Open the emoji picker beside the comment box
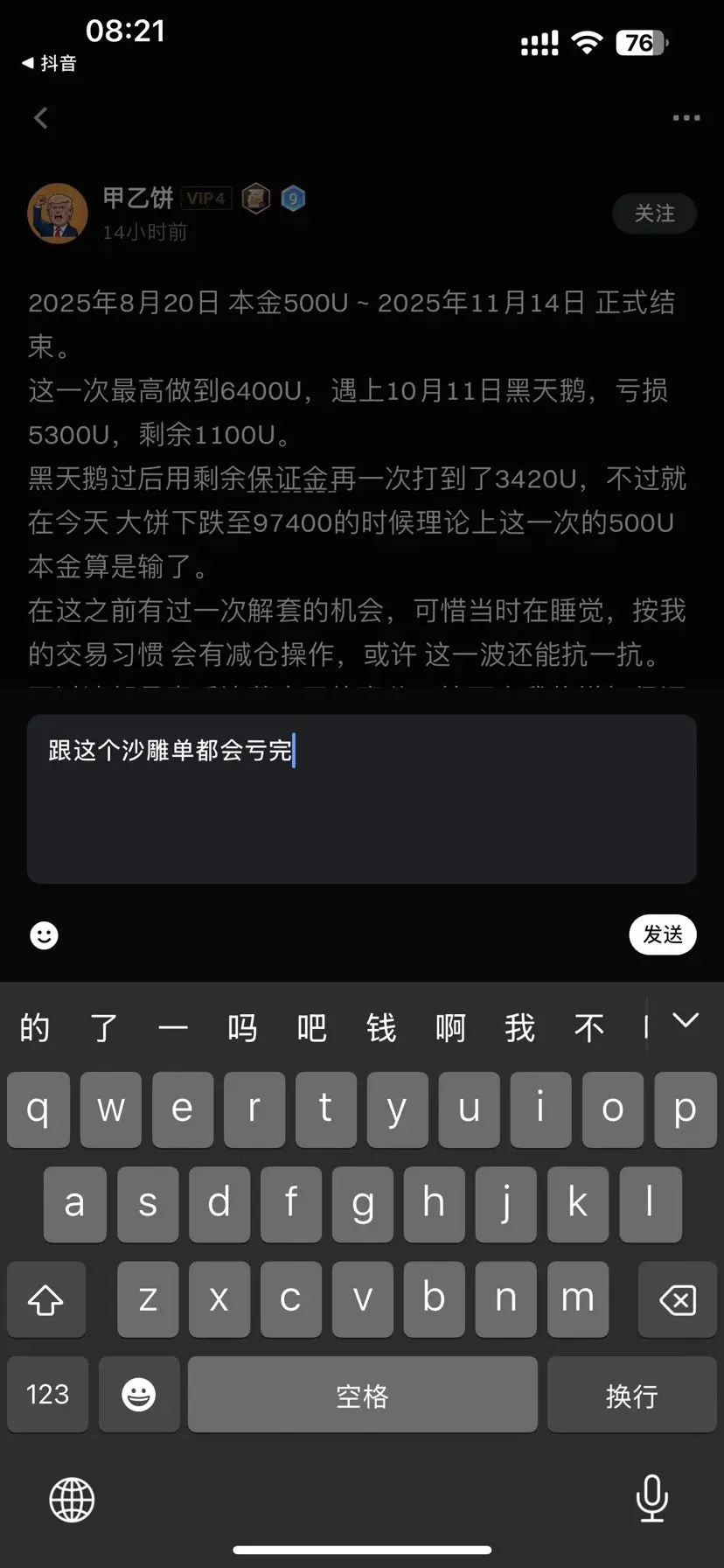 click(44, 935)
